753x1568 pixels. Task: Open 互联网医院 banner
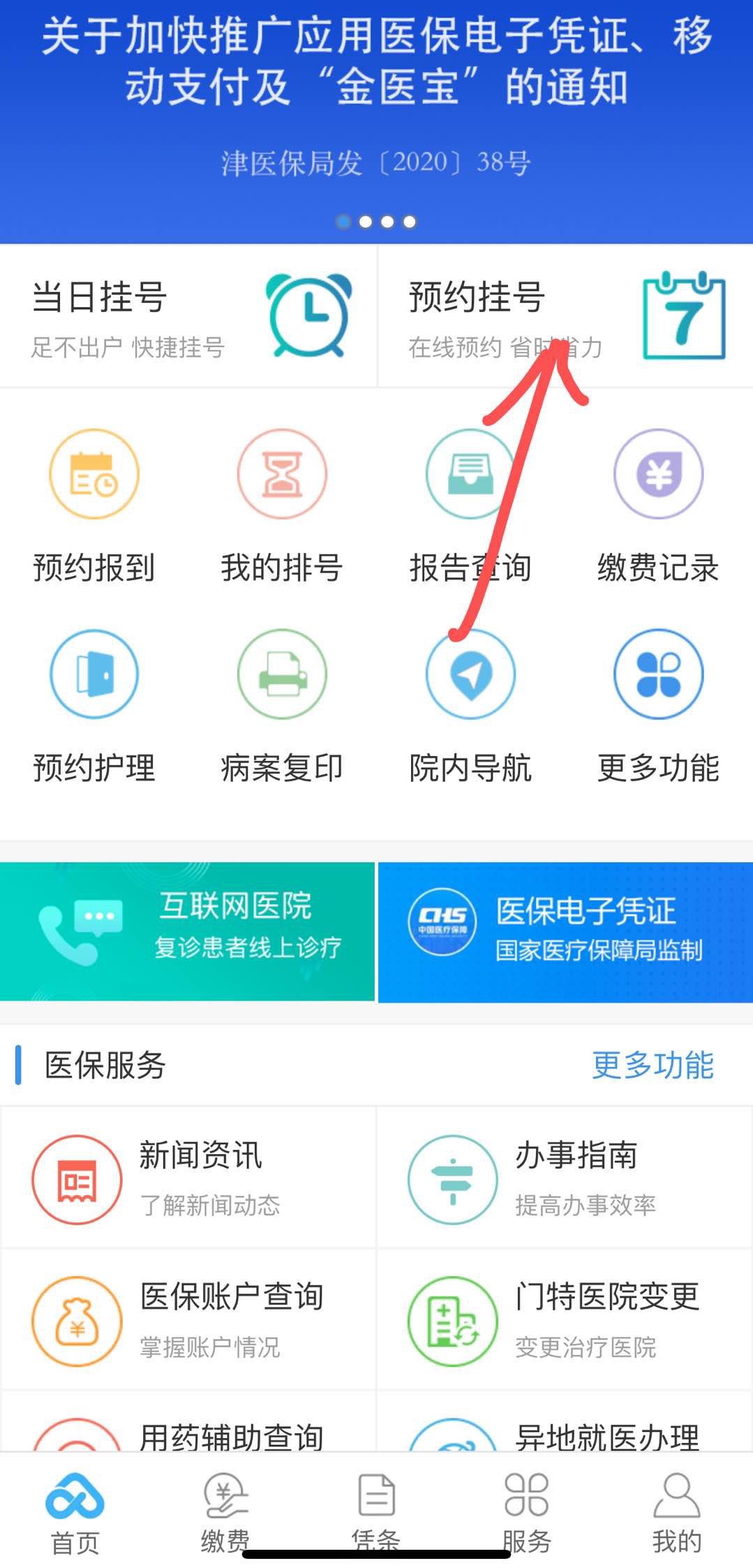point(187,931)
